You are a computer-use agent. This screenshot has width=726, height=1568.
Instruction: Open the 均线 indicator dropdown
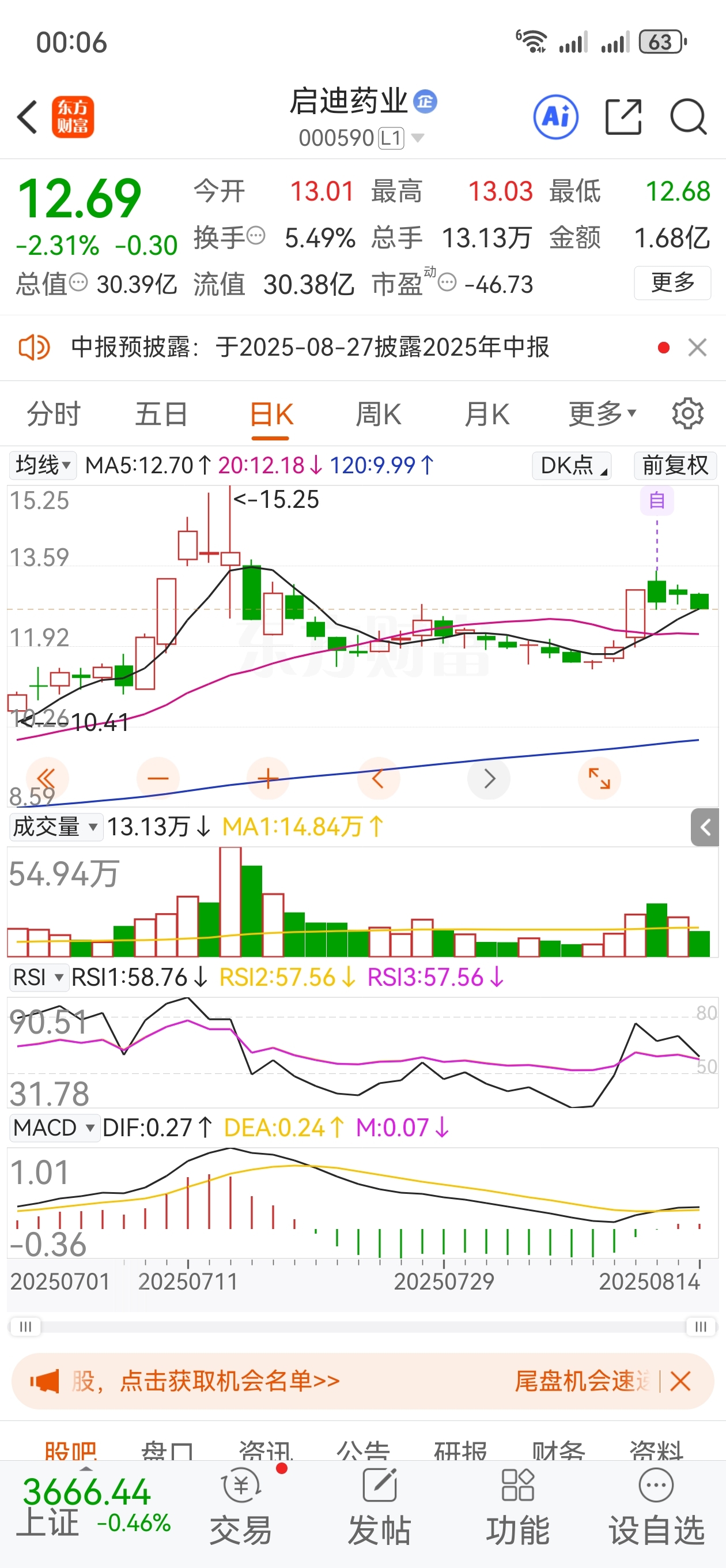tap(43, 466)
